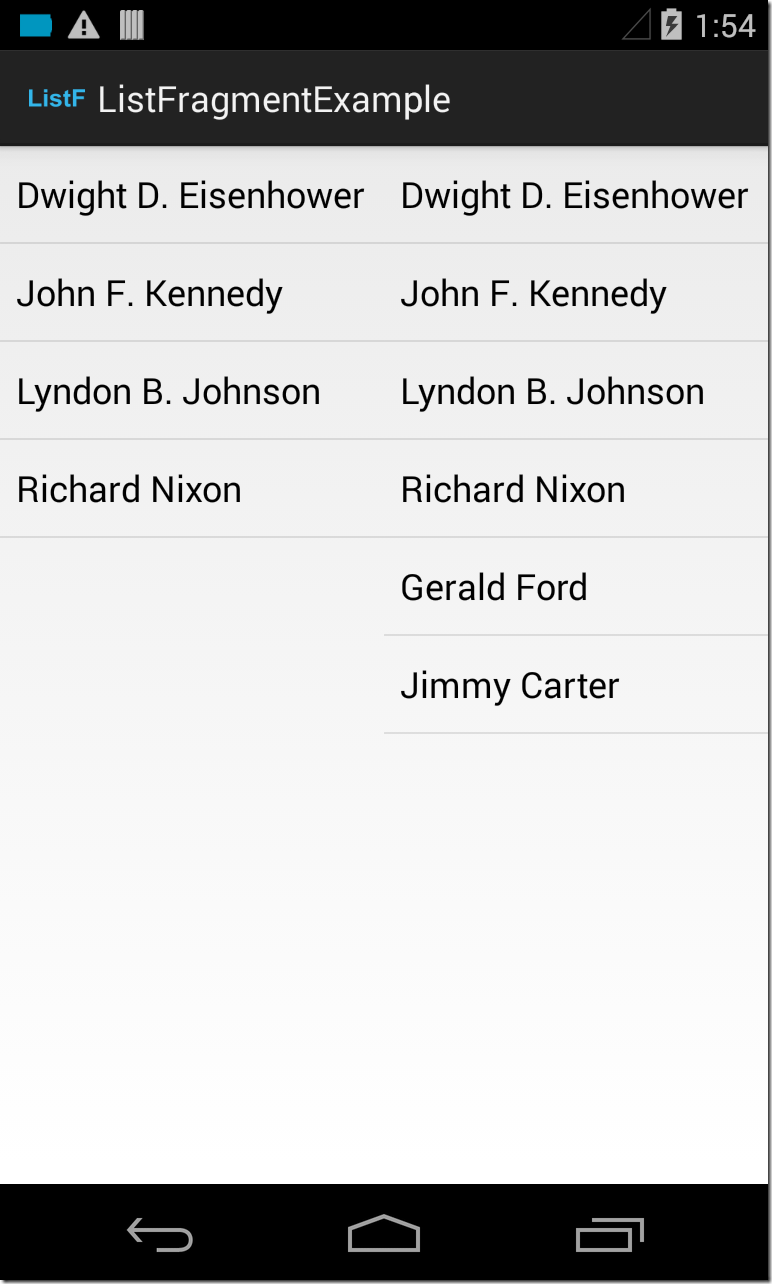Tap Richard Nixon in the right list
The height and width of the screenshot is (1284, 772).
coord(514,490)
